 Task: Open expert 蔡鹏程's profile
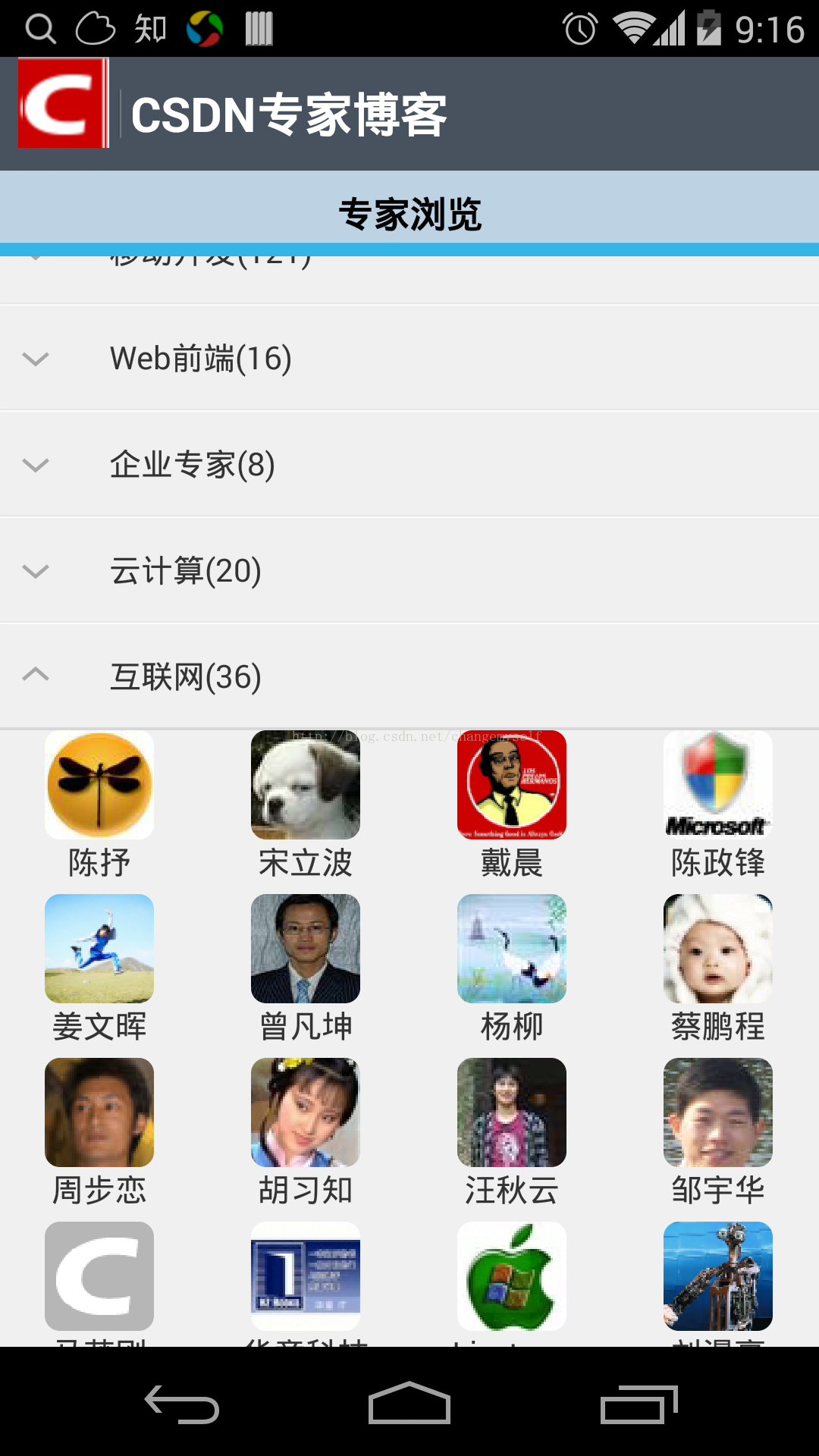(x=718, y=969)
